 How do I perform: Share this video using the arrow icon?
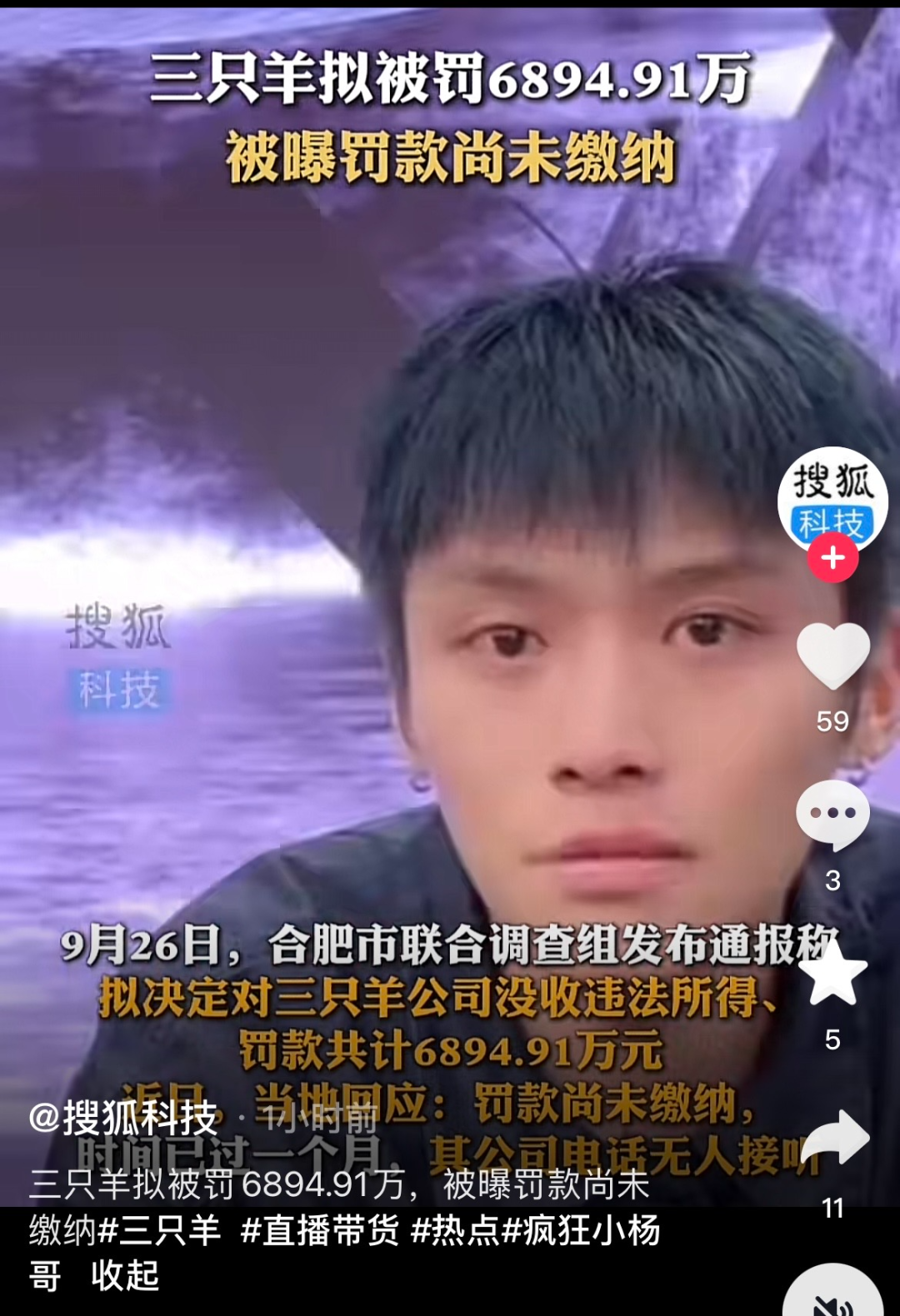tap(832, 1139)
